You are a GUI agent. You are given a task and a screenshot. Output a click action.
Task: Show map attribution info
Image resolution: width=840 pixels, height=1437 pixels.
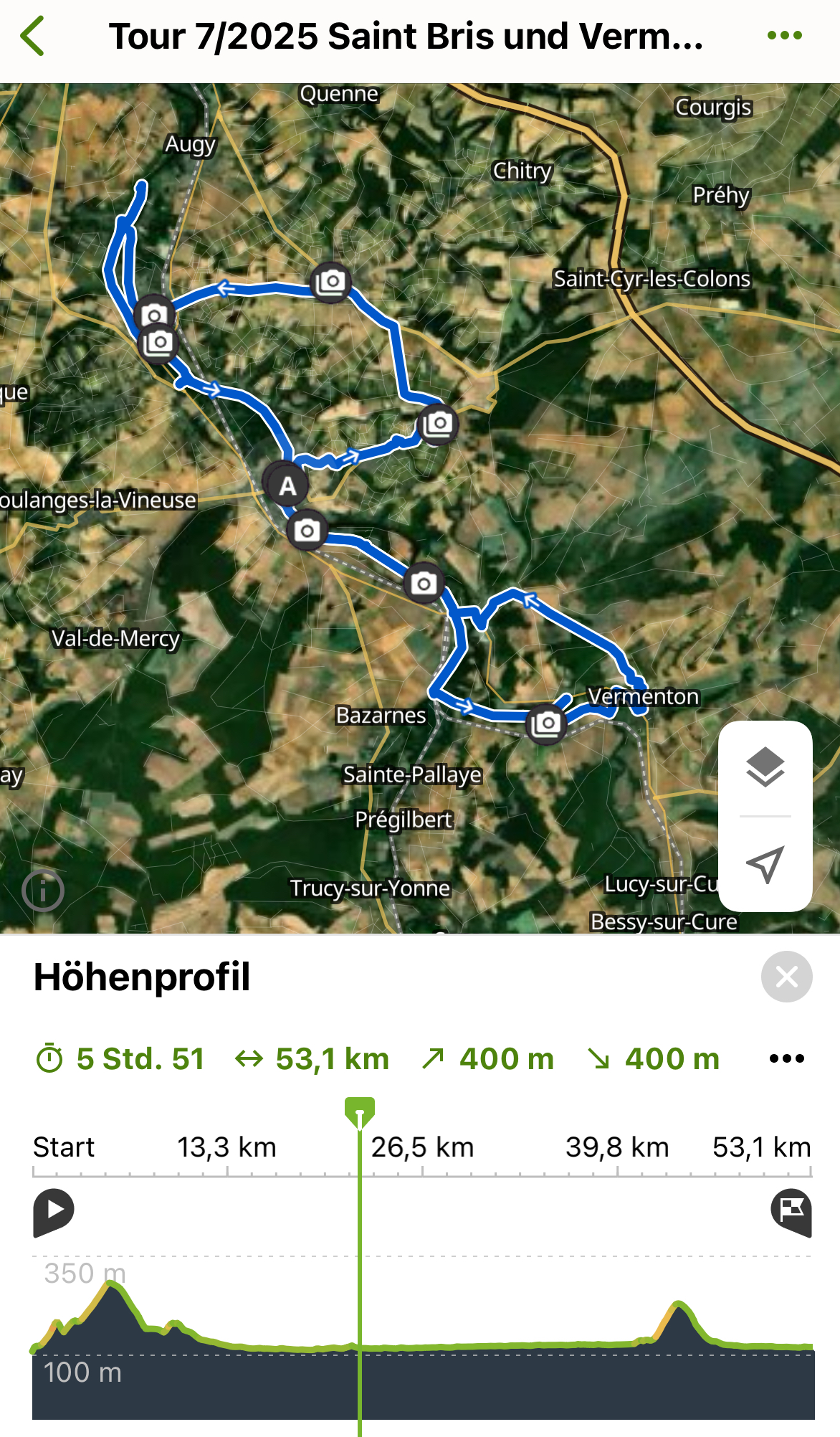(43, 891)
